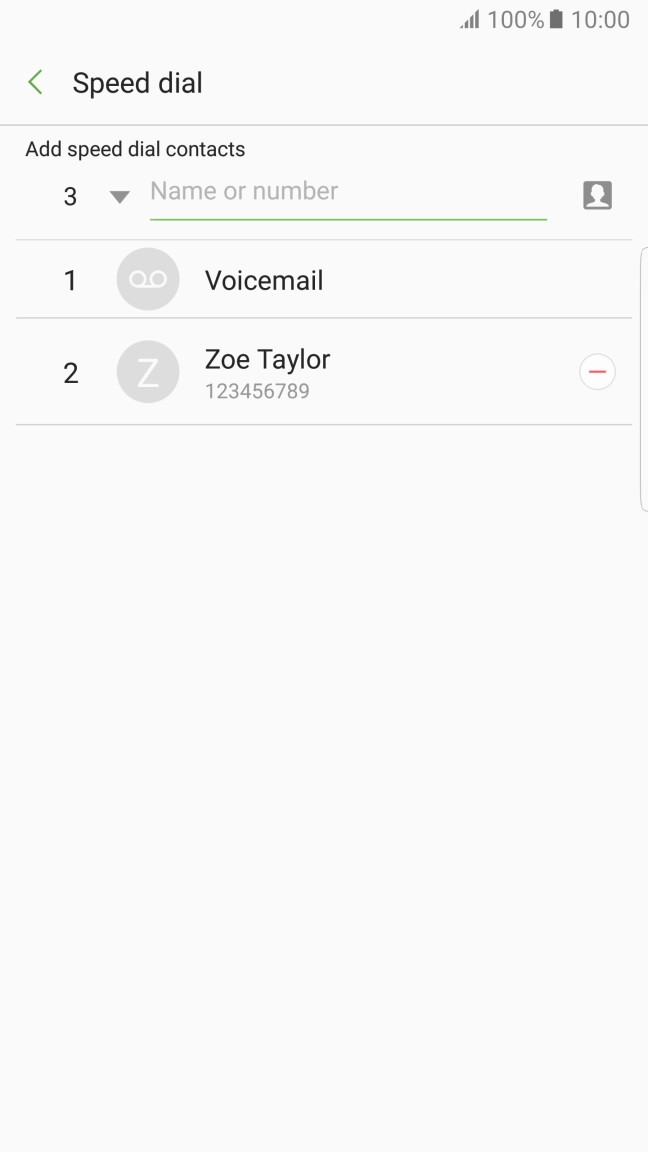
Task: Open the contacts picker icon
Action: (597, 195)
